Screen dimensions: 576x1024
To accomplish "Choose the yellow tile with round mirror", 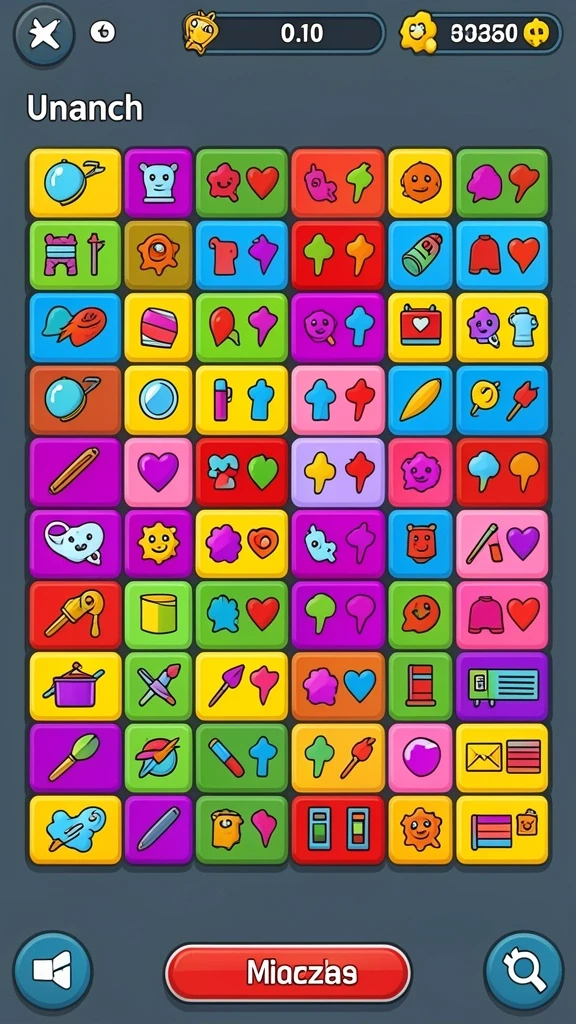I will pos(159,400).
